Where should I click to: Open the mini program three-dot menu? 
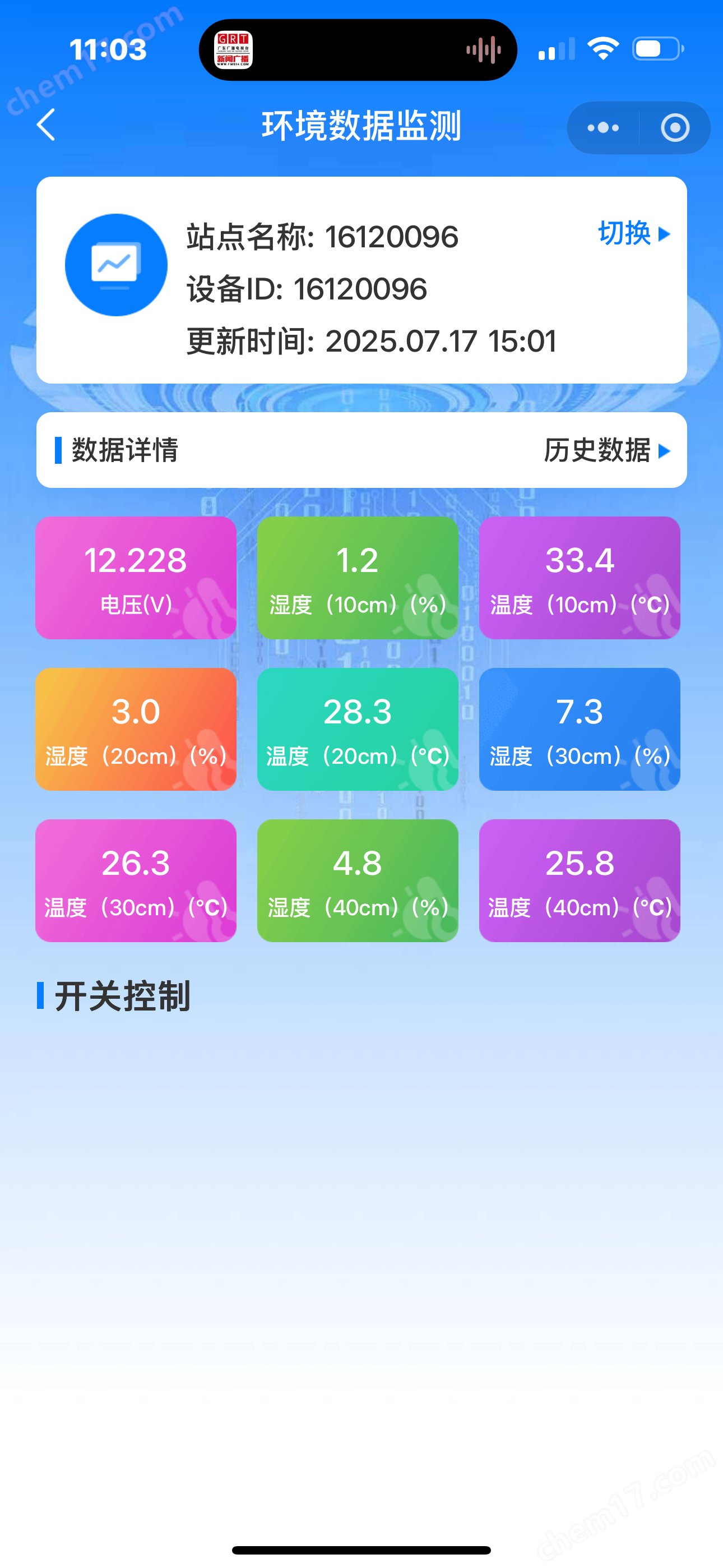602,128
